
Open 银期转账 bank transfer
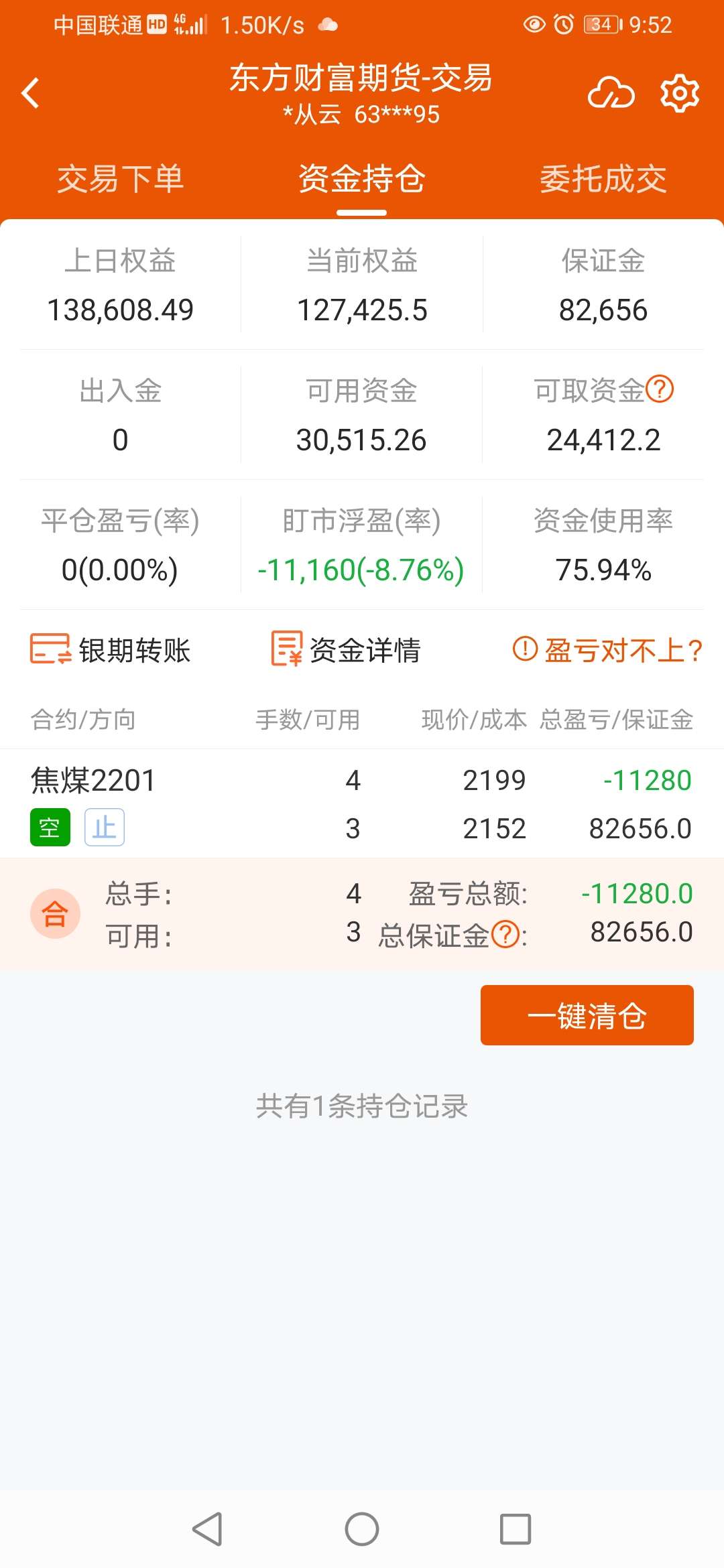[x=111, y=649]
